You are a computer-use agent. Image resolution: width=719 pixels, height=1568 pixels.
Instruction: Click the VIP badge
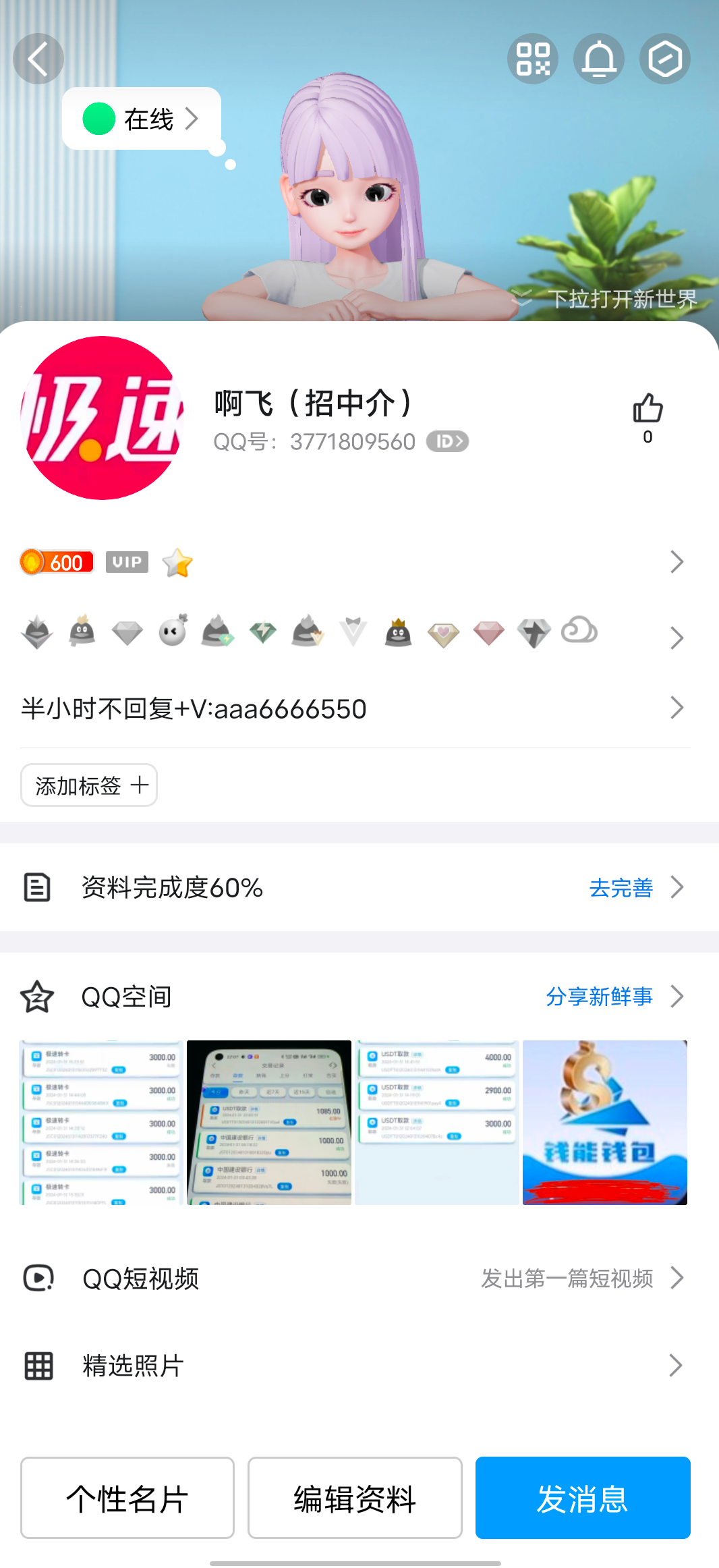(x=127, y=561)
